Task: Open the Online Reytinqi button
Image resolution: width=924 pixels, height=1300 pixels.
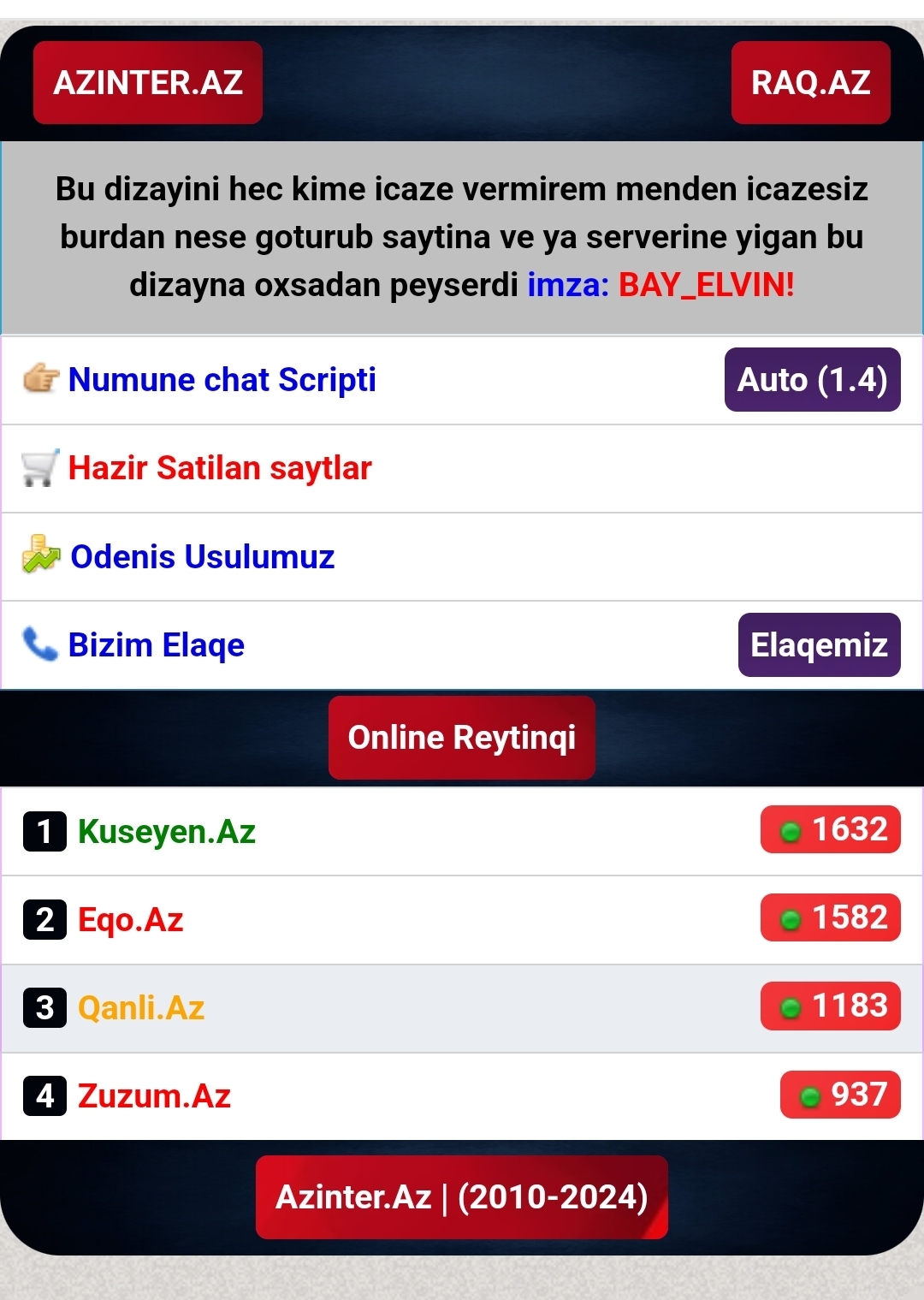Action: [462, 738]
